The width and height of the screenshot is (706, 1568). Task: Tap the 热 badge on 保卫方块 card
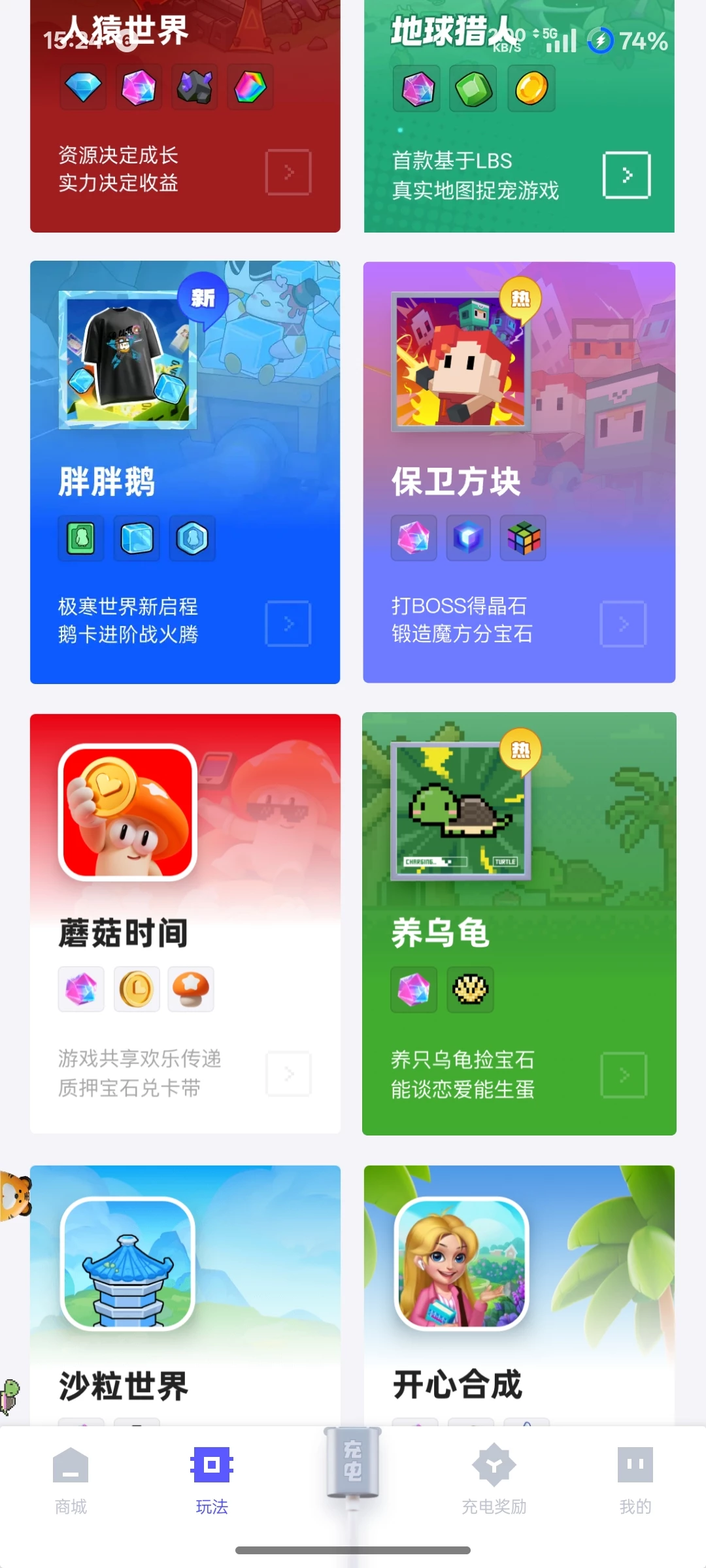tap(520, 297)
